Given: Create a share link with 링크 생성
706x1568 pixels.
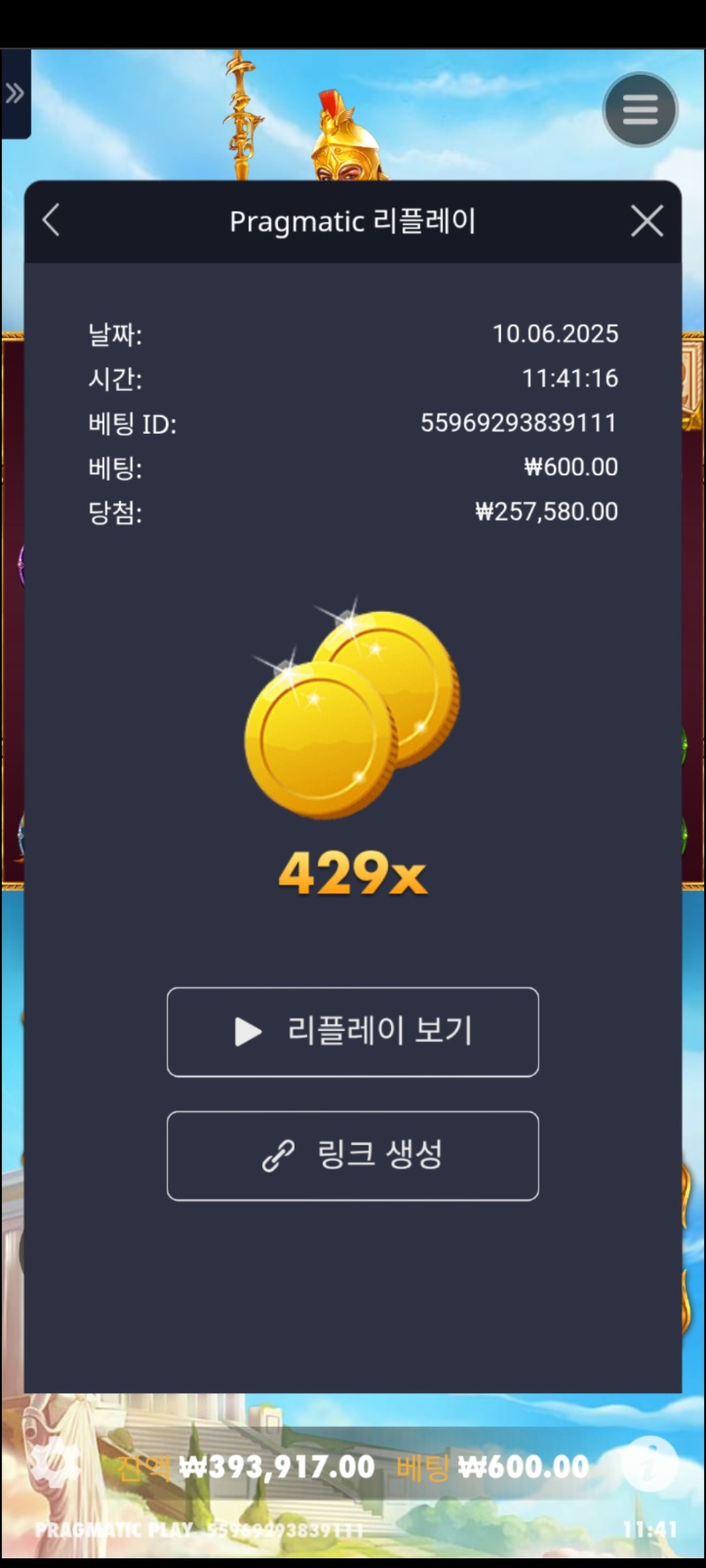Looking at the screenshot, I should [x=353, y=1155].
